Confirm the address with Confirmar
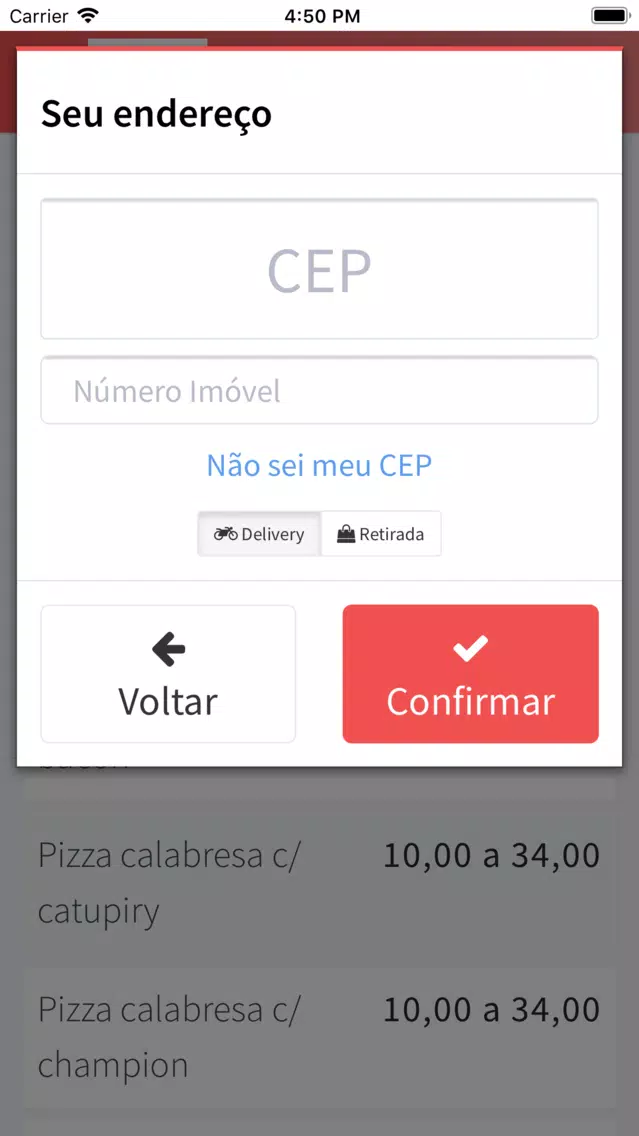The image size is (639, 1136). (471, 674)
